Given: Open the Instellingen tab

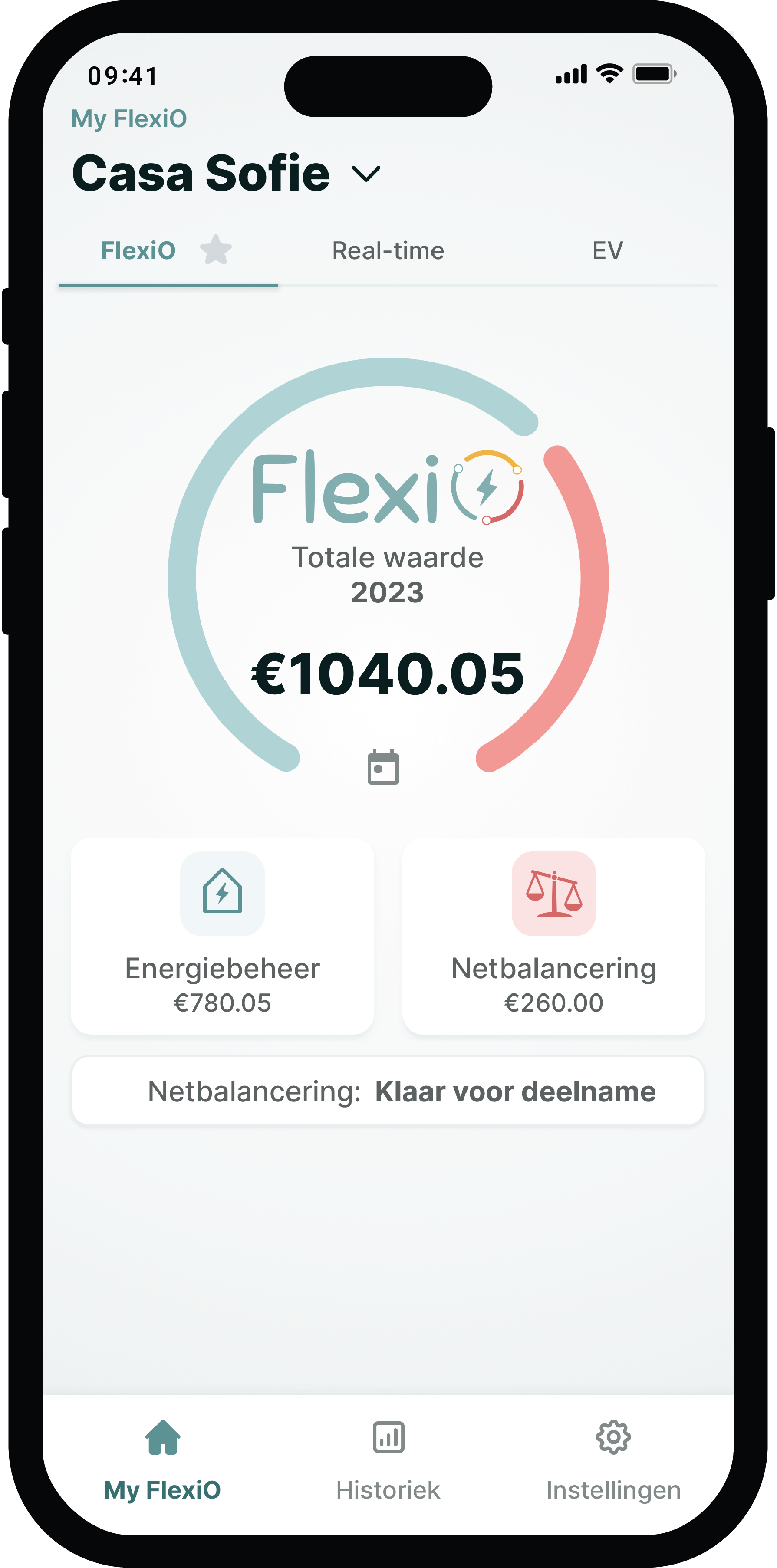Looking at the screenshot, I should click(x=613, y=1461).
